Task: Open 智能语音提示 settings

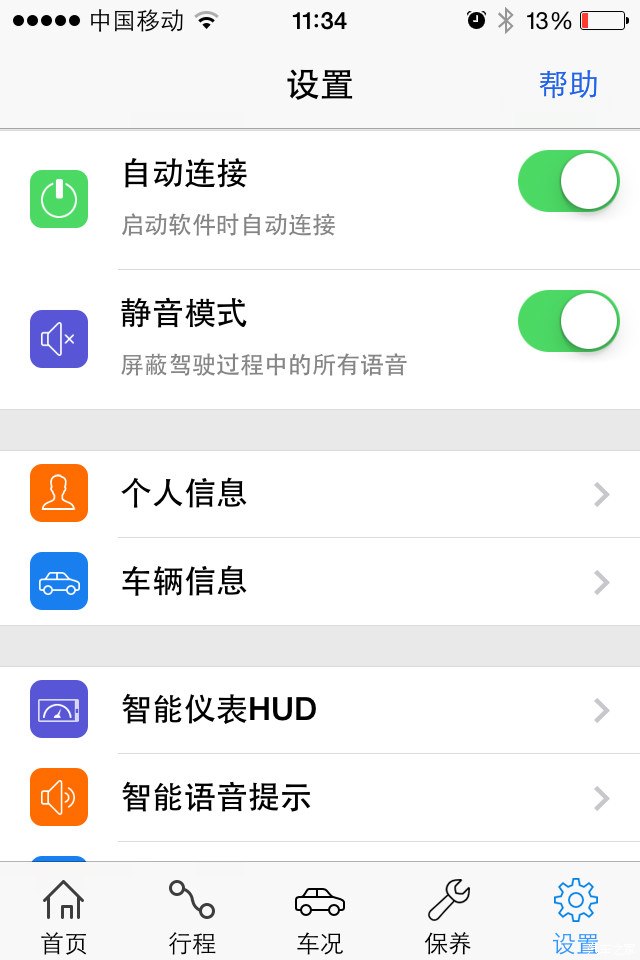Action: click(x=320, y=797)
